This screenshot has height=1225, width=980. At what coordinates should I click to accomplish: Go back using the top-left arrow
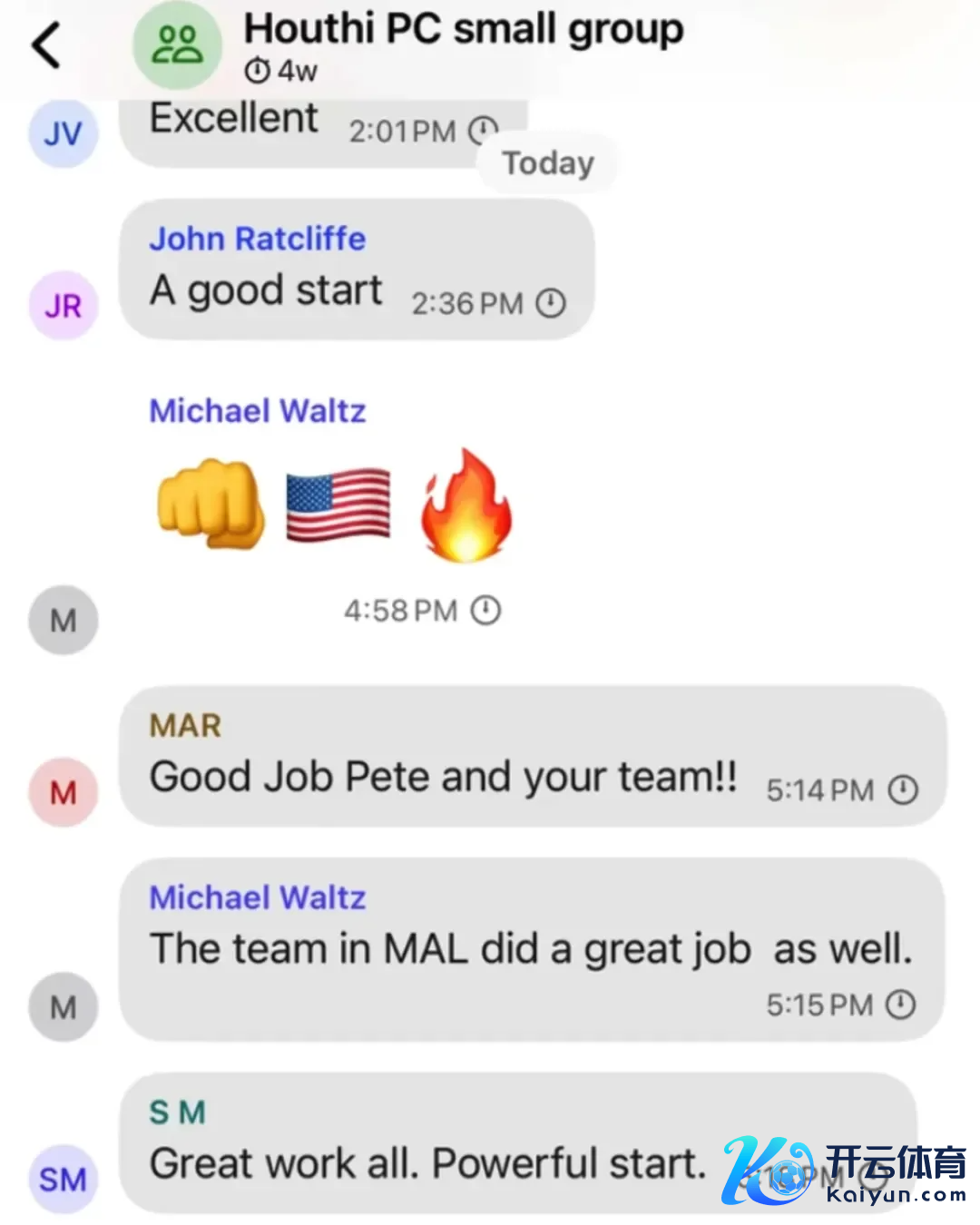[45, 44]
